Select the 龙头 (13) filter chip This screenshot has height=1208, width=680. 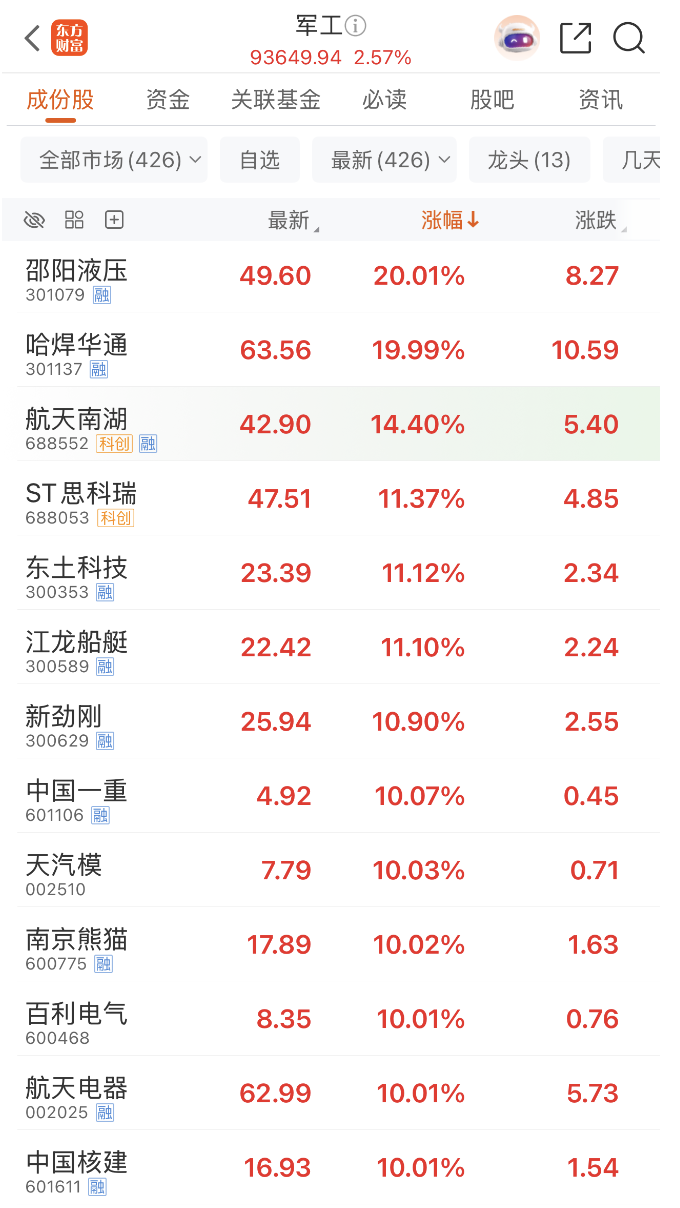[529, 160]
